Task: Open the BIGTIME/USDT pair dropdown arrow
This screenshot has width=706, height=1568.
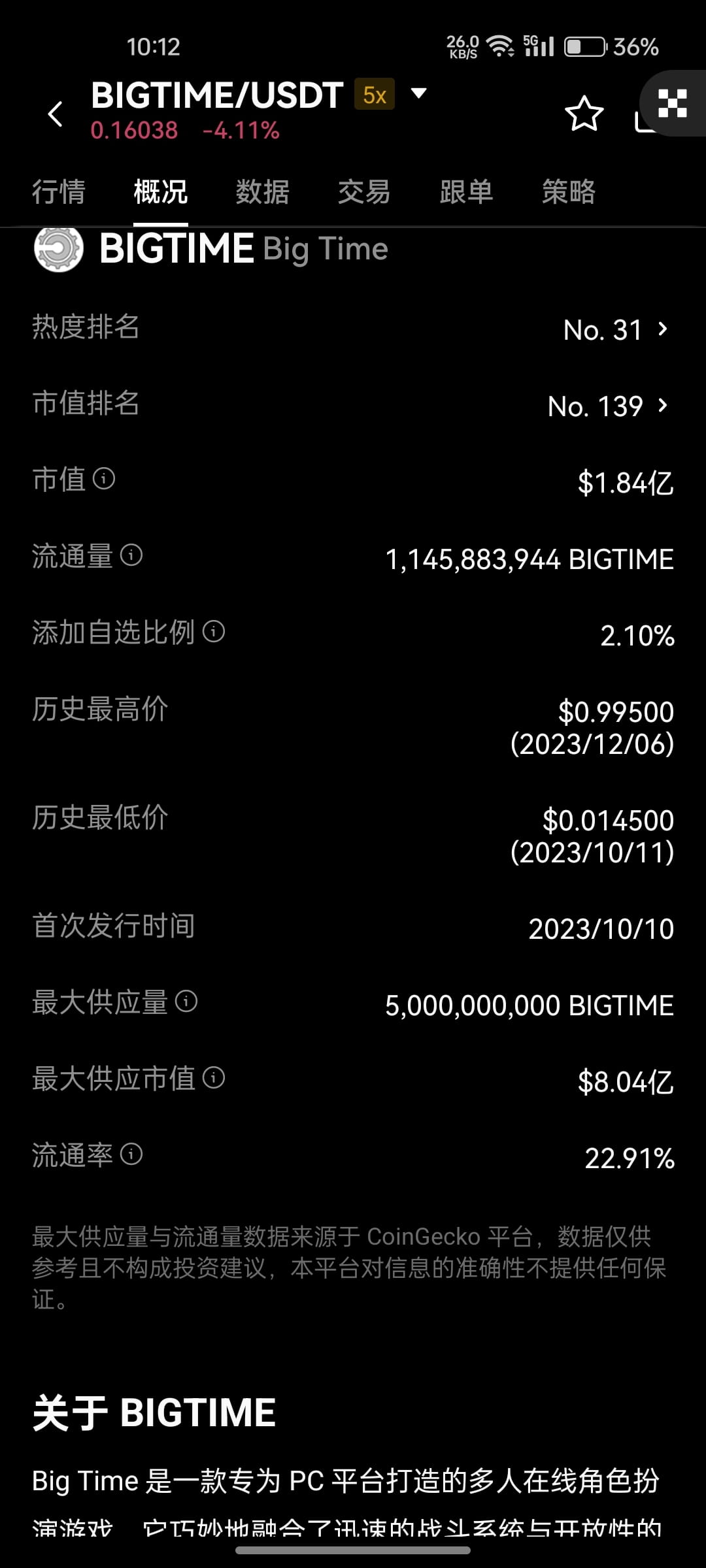Action: [x=418, y=93]
